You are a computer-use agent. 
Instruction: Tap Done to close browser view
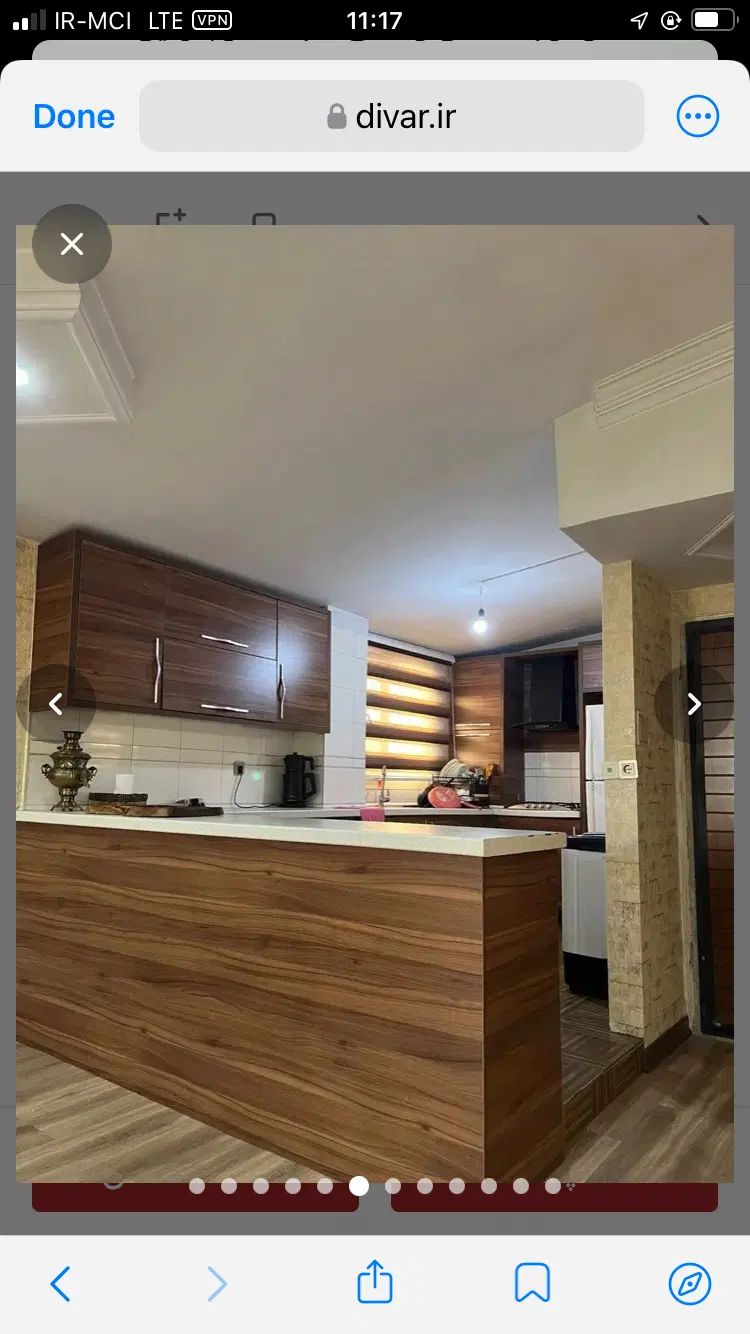point(74,116)
